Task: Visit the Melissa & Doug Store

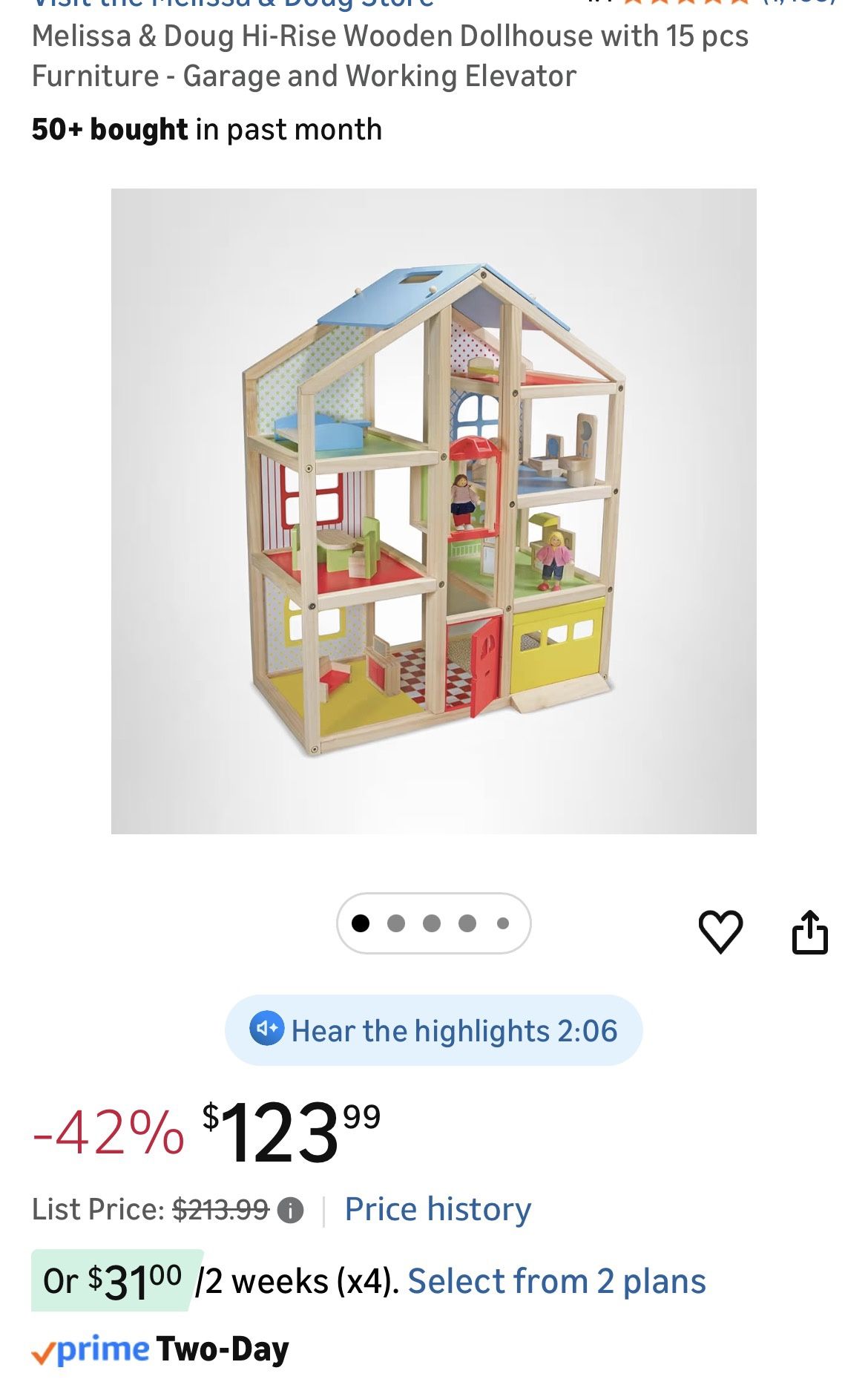Action: [231, 4]
